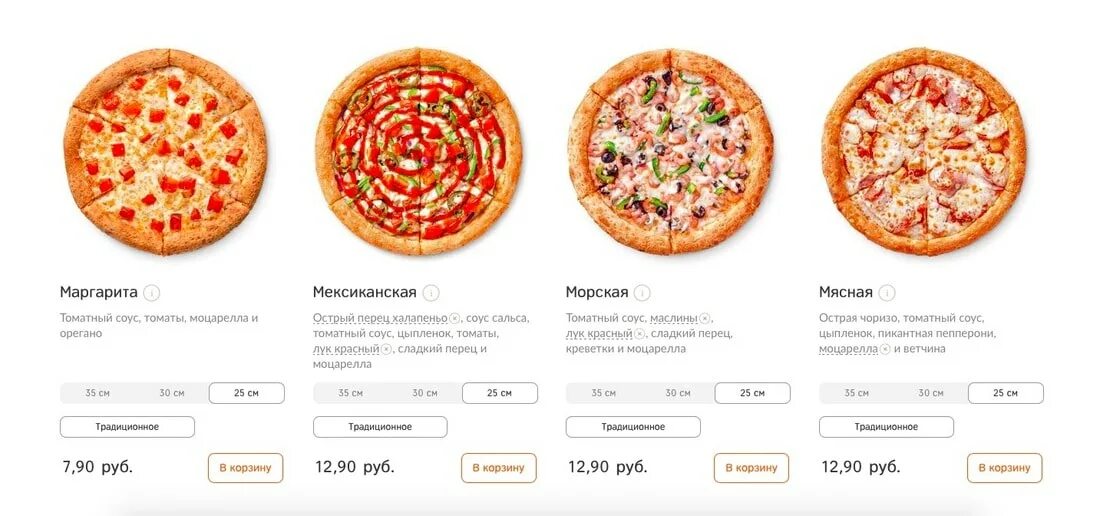Image resolution: width=1100 pixels, height=516 pixels.
Task: Add Морская pizza to the cart
Action: [751, 467]
